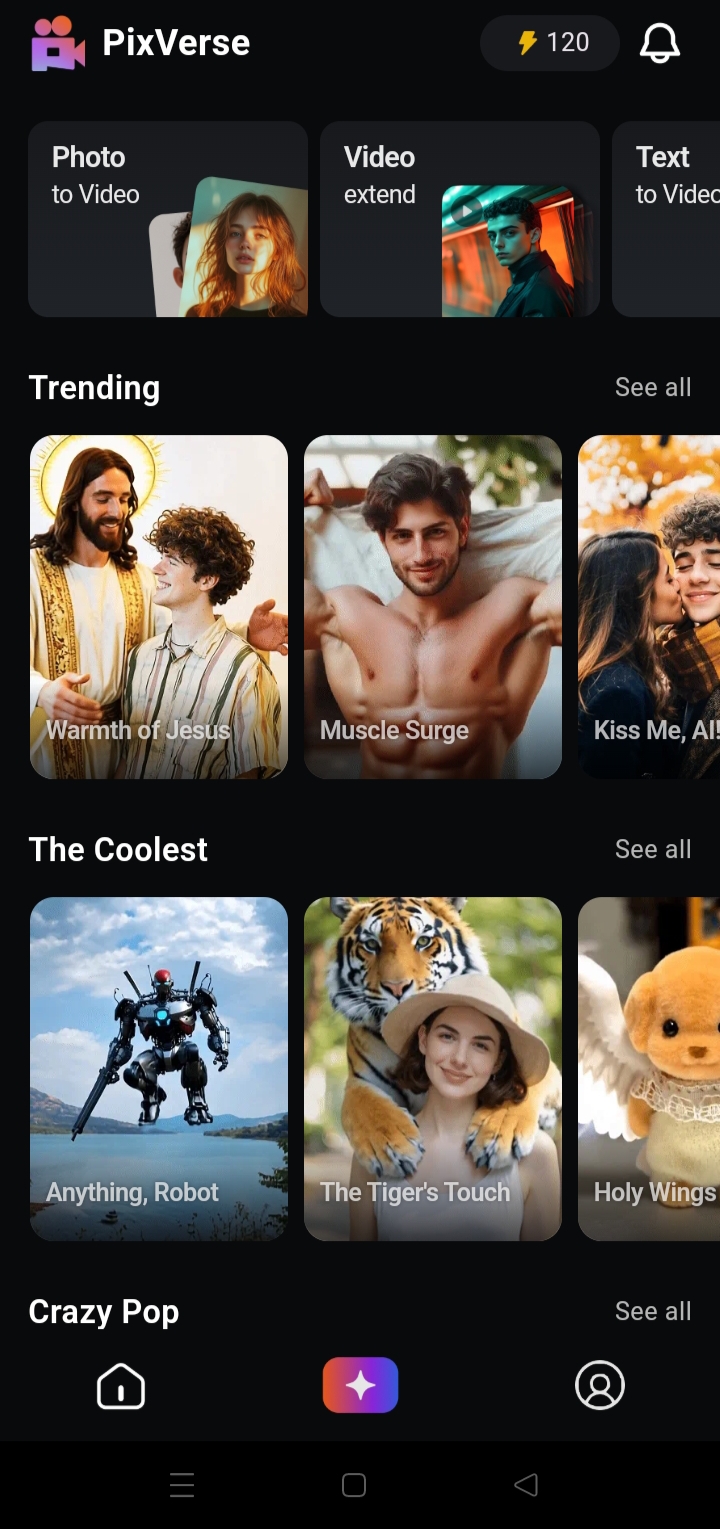Open recent apps from navigation bar
This screenshot has width=720, height=1529.
pos(182,1485)
